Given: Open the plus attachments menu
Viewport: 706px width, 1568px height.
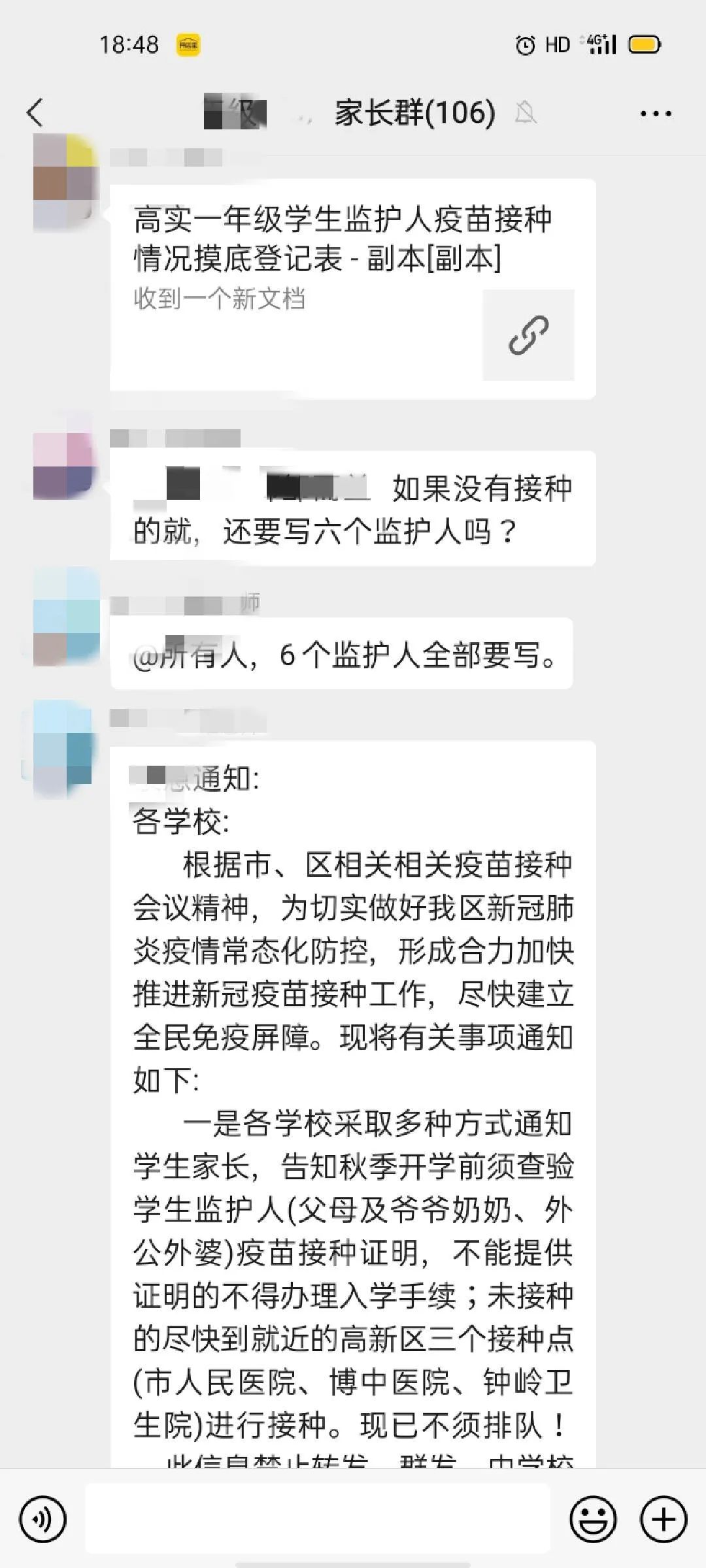Looking at the screenshot, I should (x=663, y=1520).
